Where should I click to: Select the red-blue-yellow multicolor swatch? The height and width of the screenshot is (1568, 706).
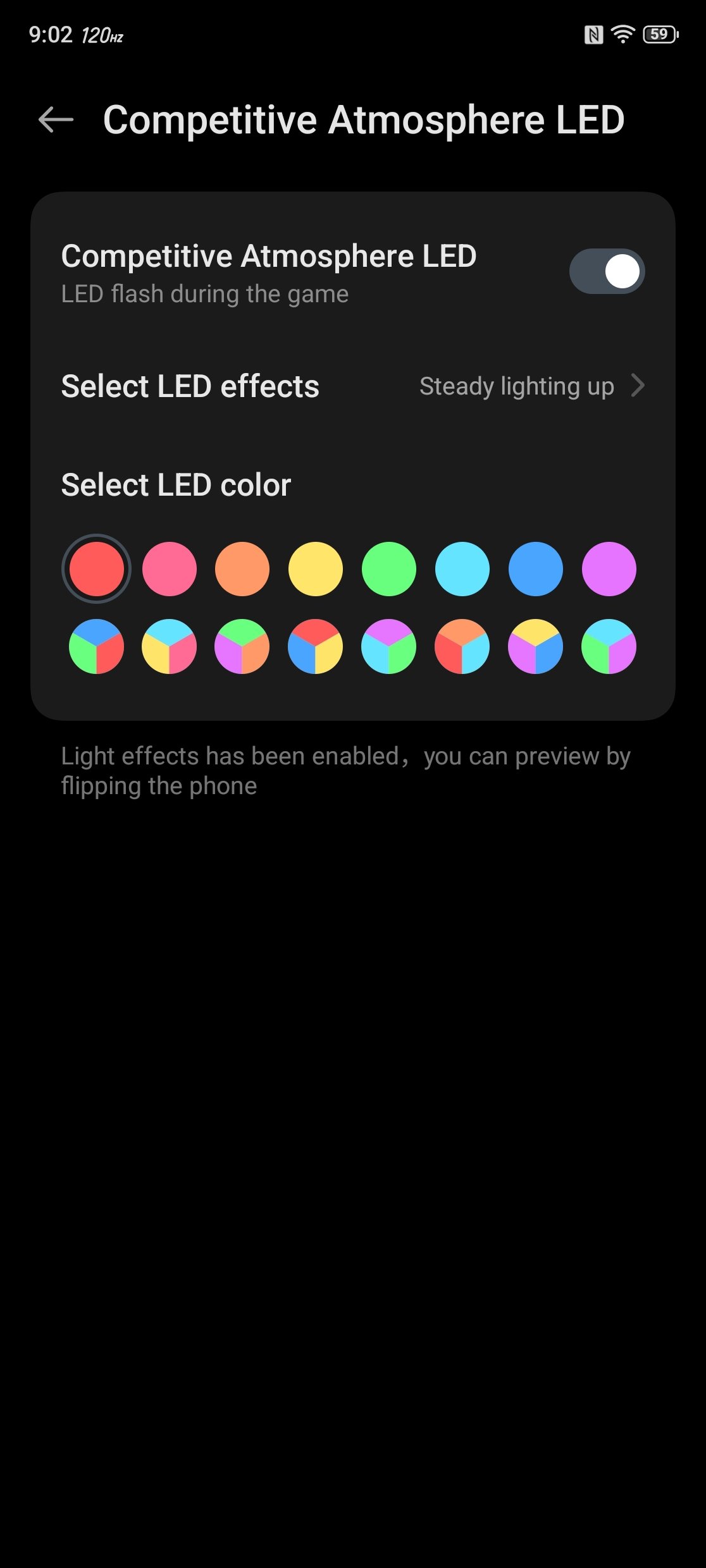316,647
